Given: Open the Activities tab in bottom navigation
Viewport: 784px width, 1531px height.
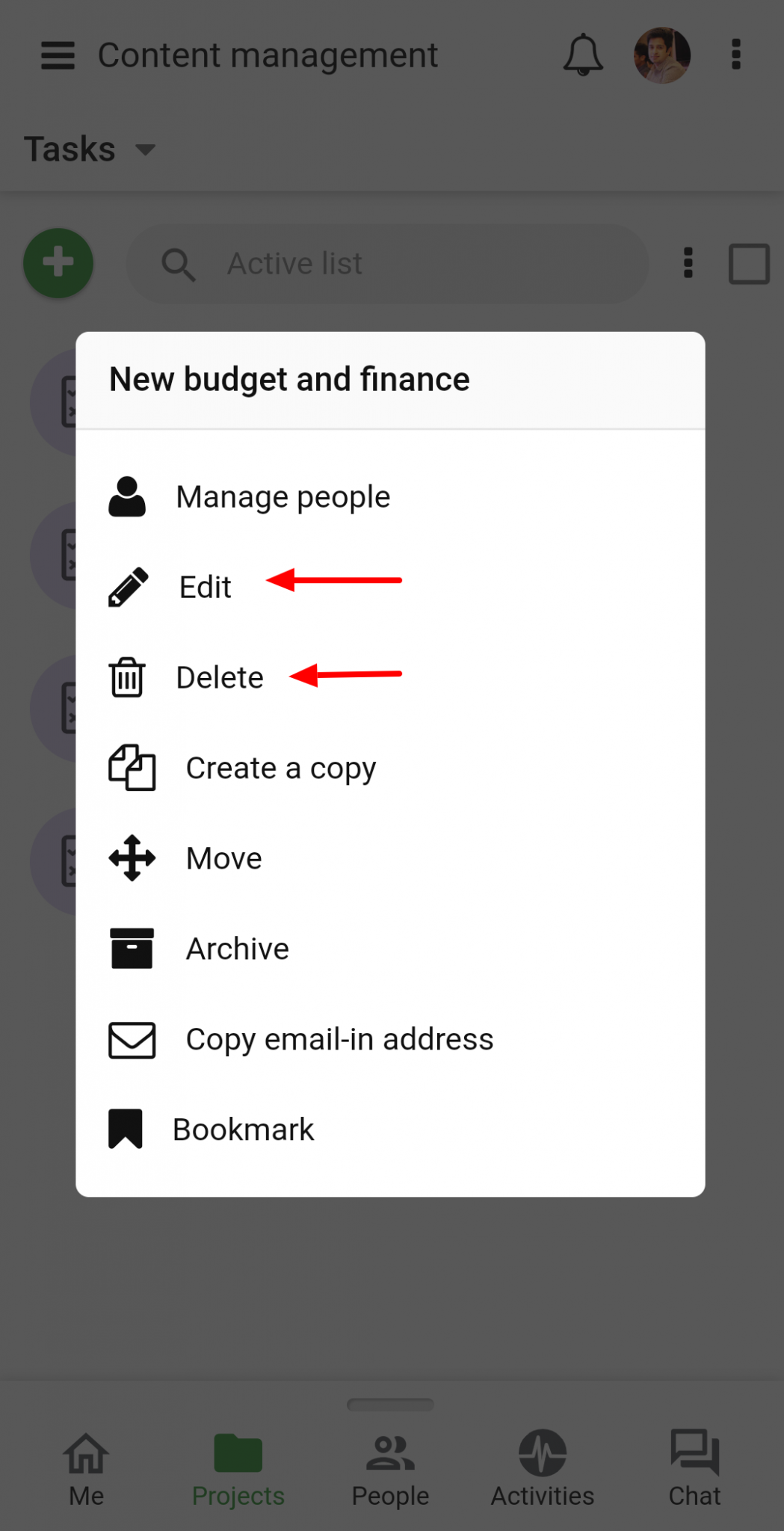Looking at the screenshot, I should click(x=542, y=1469).
